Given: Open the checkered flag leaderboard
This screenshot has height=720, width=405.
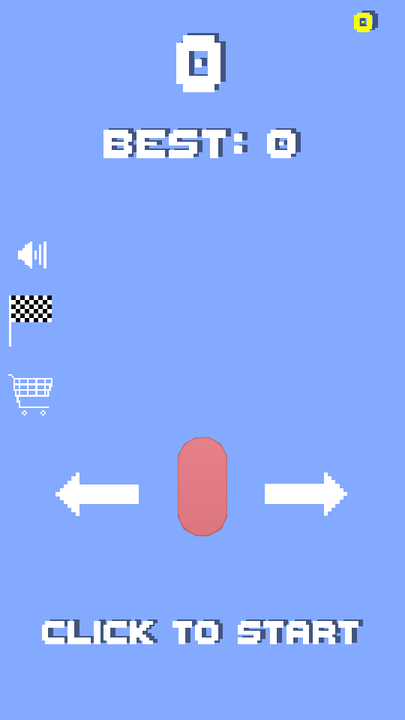Looking at the screenshot, I should 31,321.
